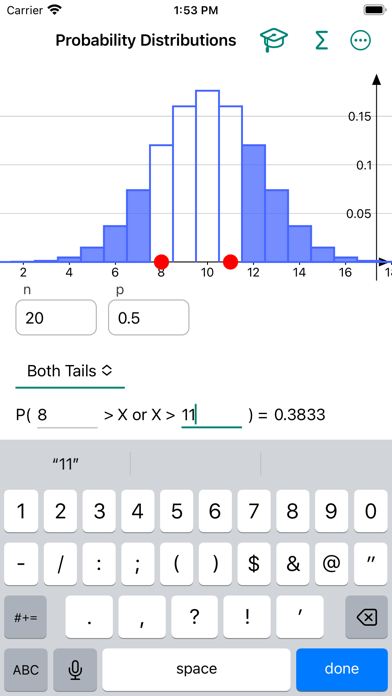Tap the period key

pos(90,617)
